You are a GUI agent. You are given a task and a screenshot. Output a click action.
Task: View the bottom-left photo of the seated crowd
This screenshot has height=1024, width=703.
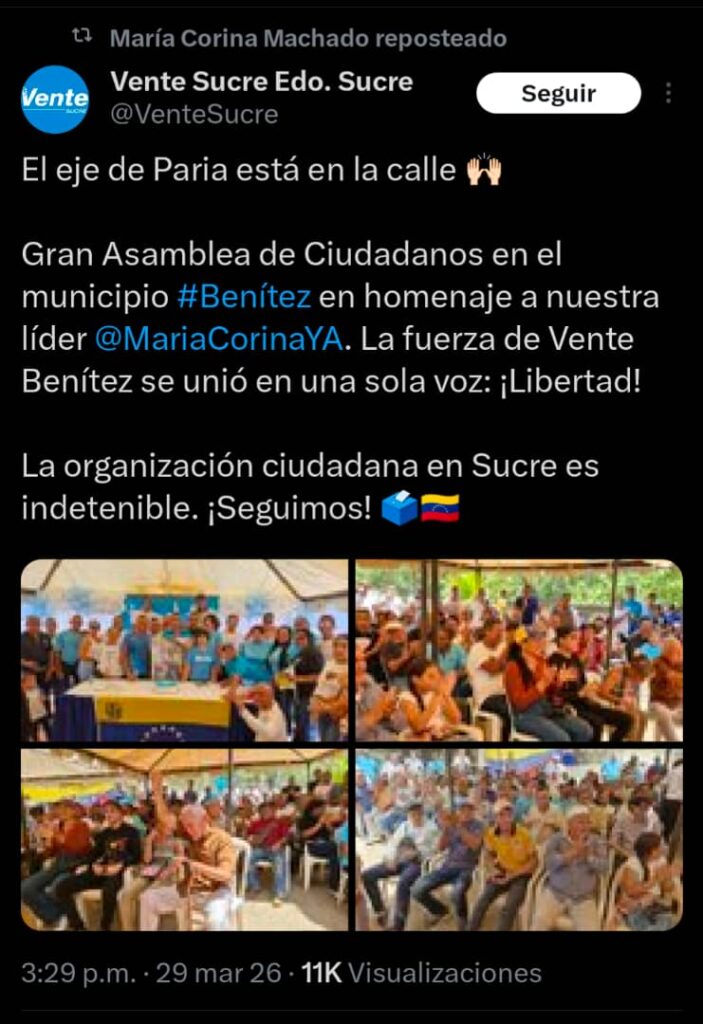185,839
